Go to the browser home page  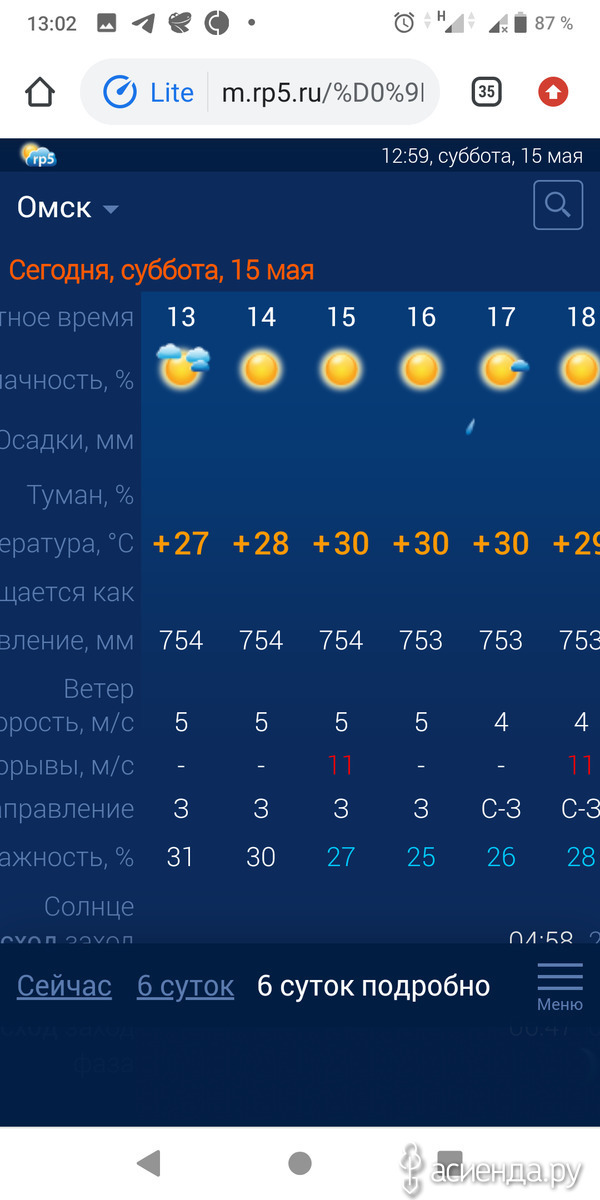(40, 93)
